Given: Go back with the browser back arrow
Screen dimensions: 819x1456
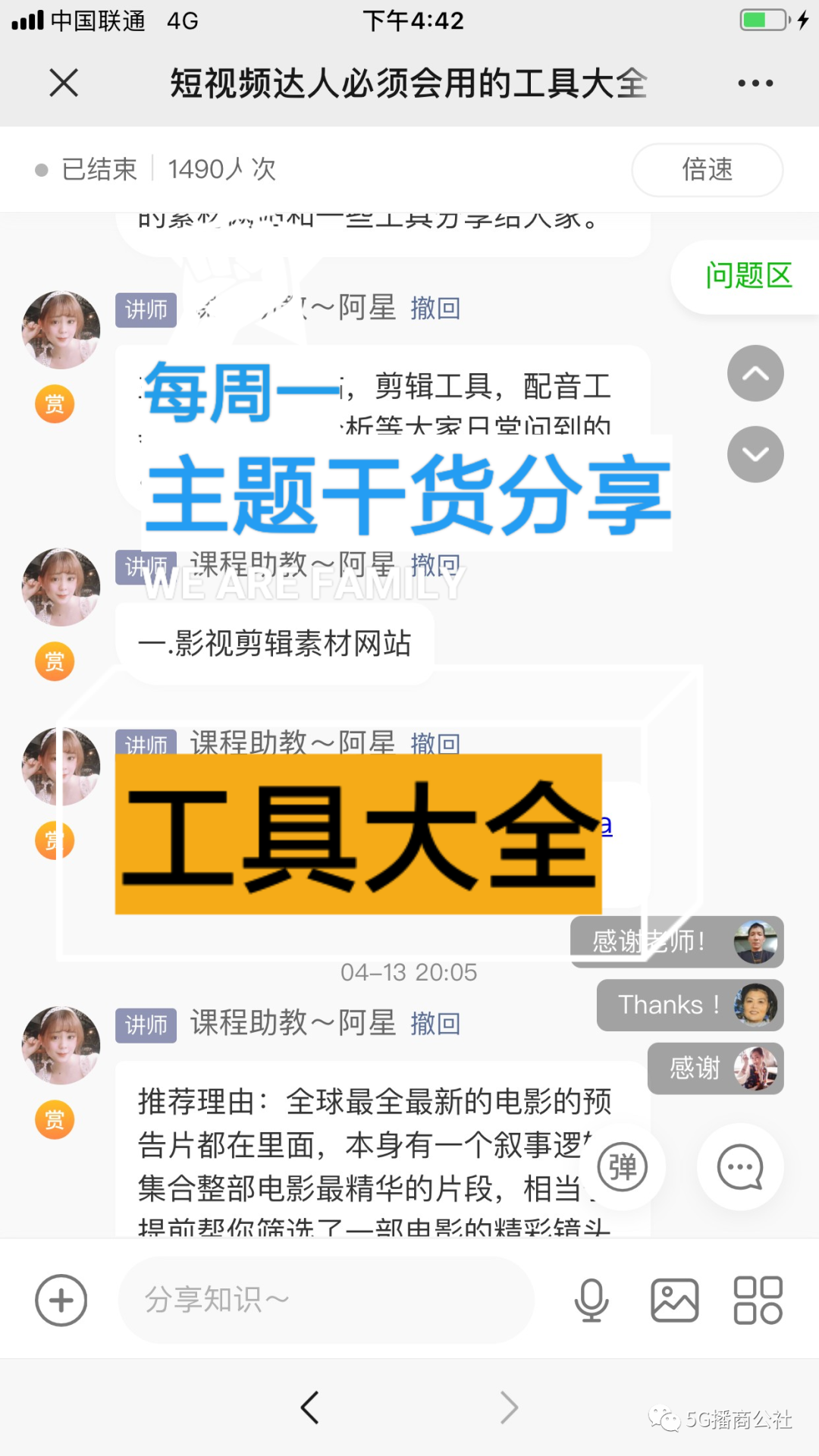Looking at the screenshot, I should pyautogui.click(x=309, y=1407).
